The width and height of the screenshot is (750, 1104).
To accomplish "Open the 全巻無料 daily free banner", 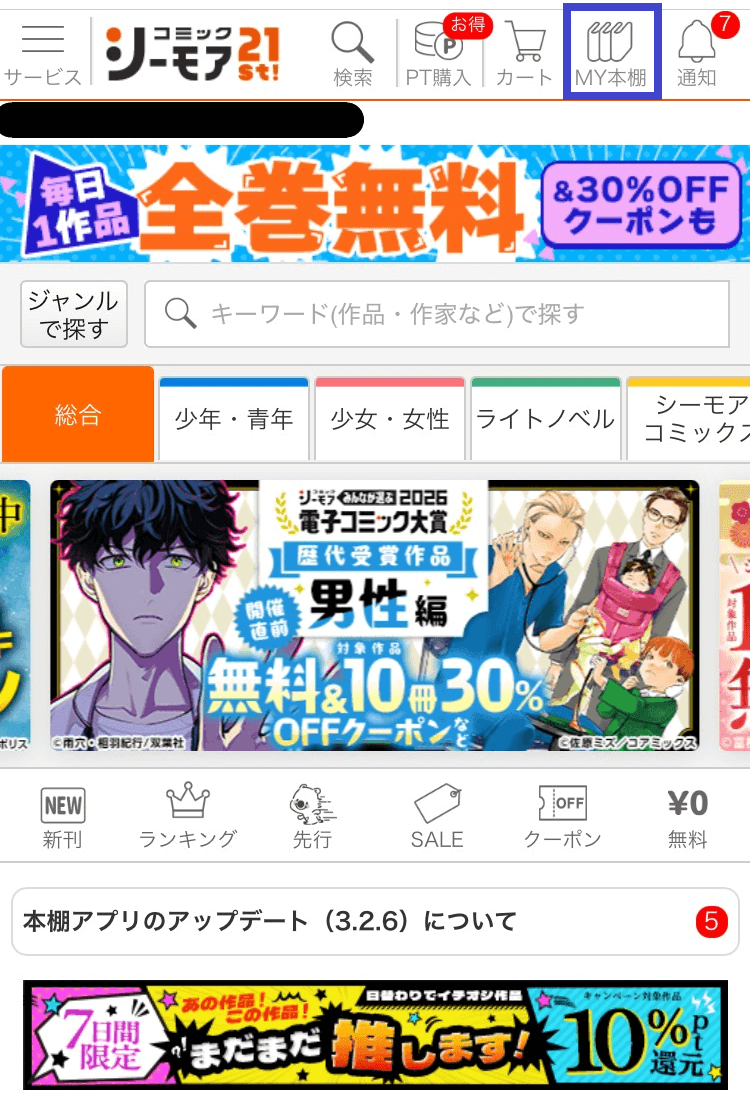I will (375, 203).
